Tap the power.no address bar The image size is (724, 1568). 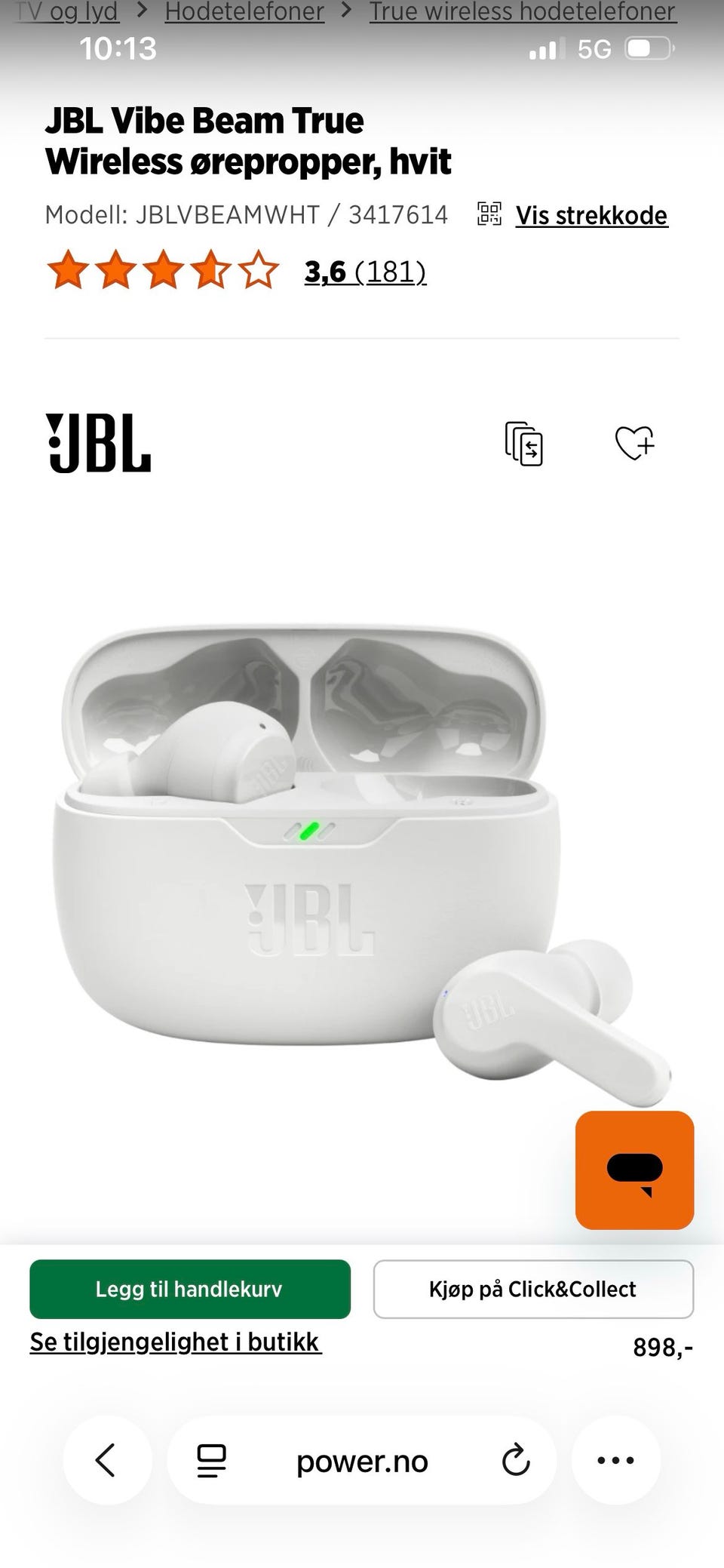[362, 1461]
